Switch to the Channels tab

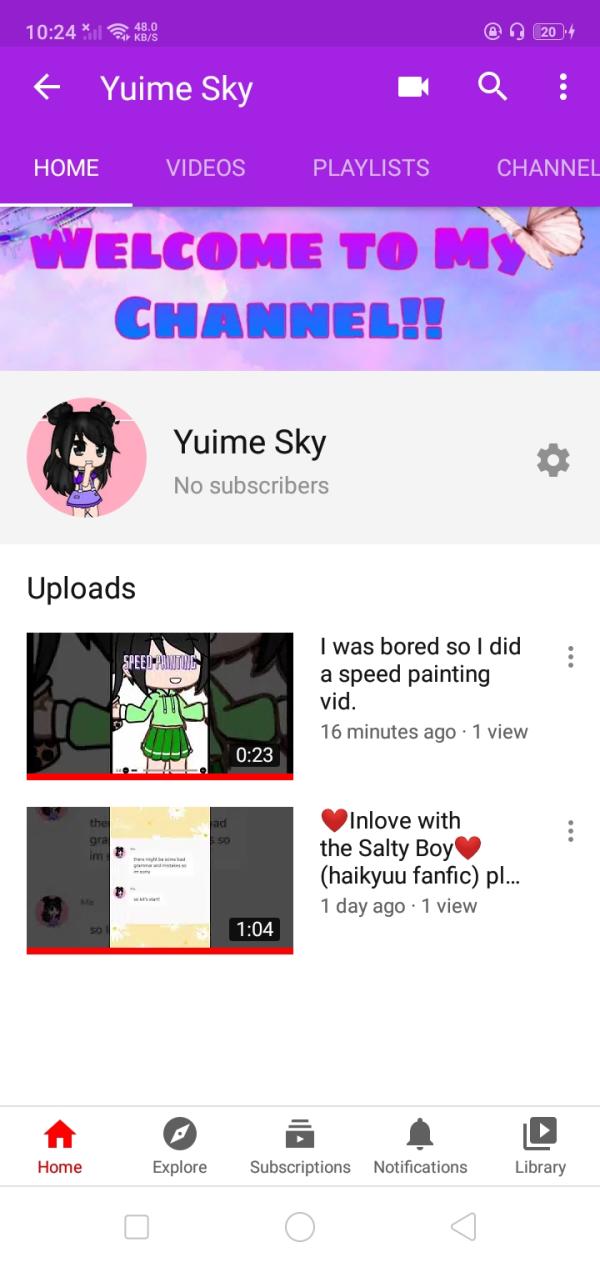pos(548,168)
